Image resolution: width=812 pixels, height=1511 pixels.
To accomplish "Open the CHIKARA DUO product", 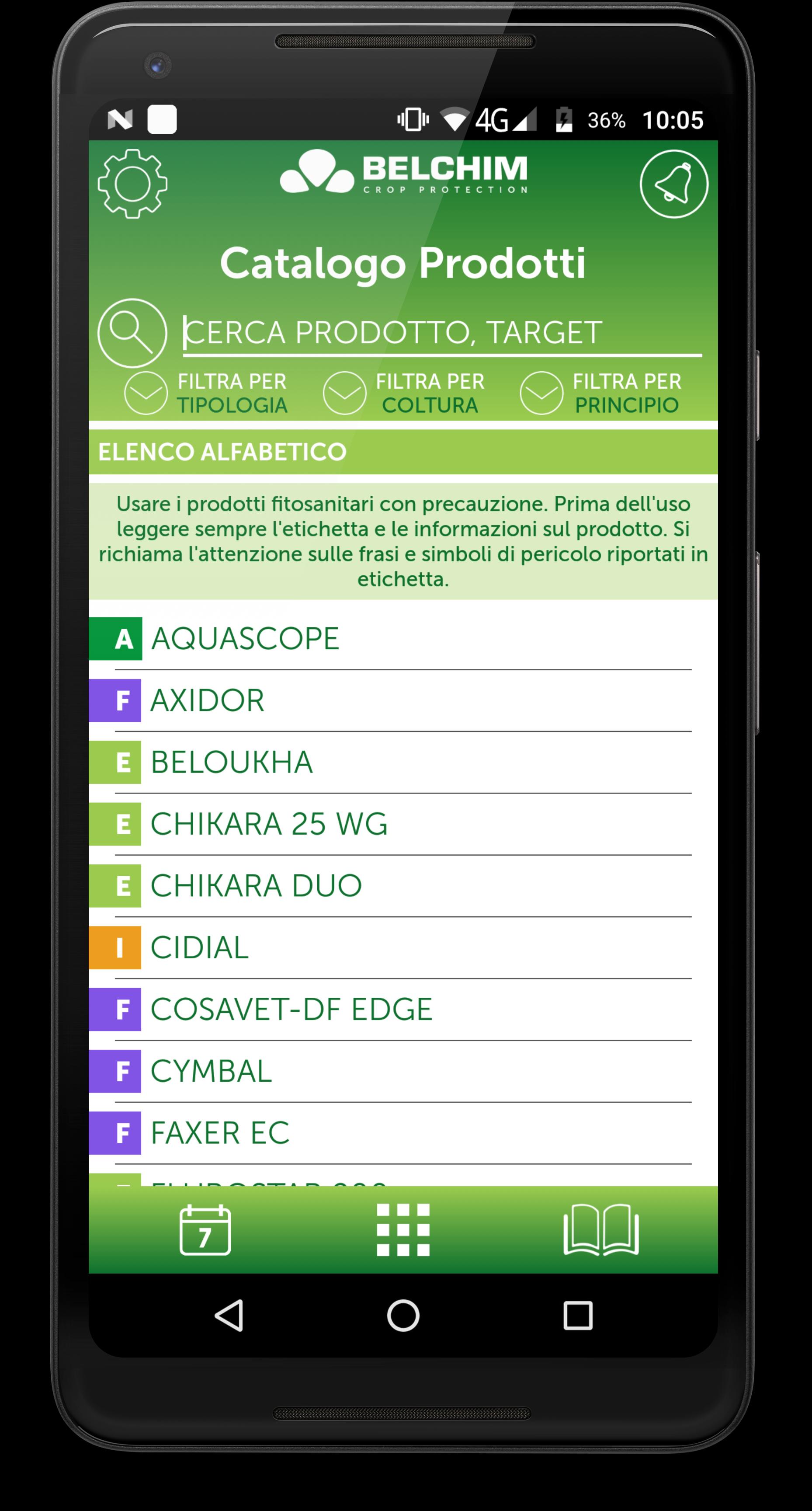I will click(256, 886).
